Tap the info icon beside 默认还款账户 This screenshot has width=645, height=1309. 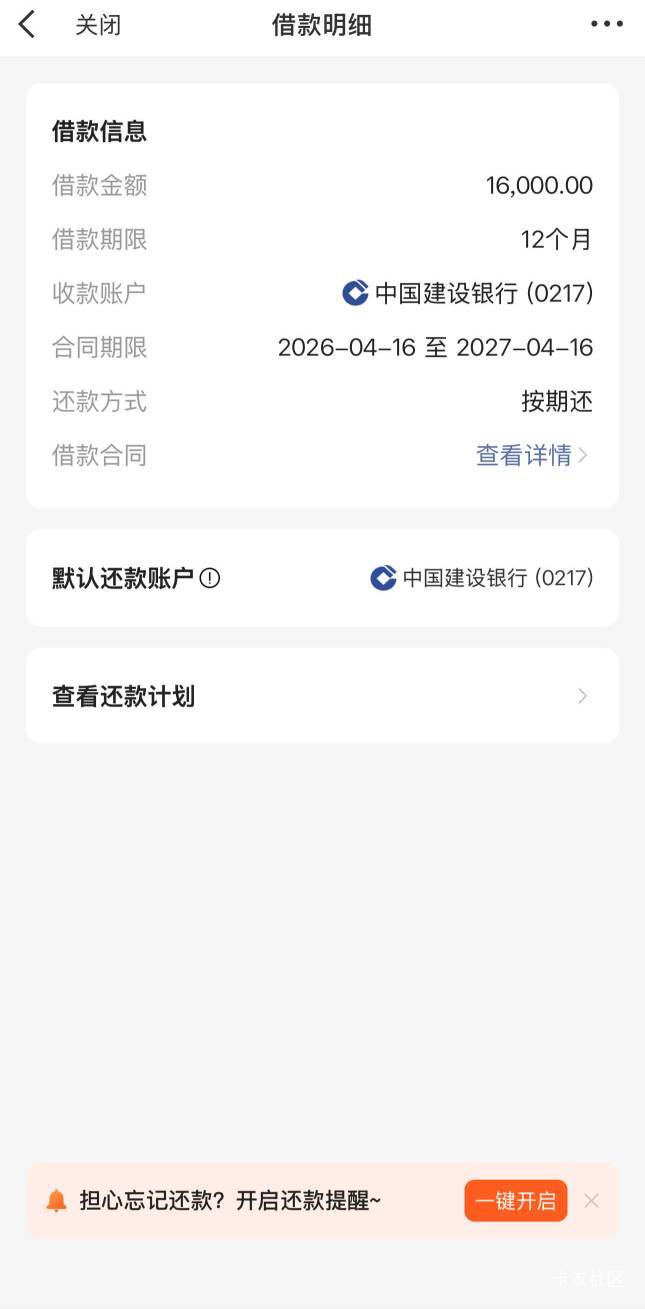pos(210,578)
